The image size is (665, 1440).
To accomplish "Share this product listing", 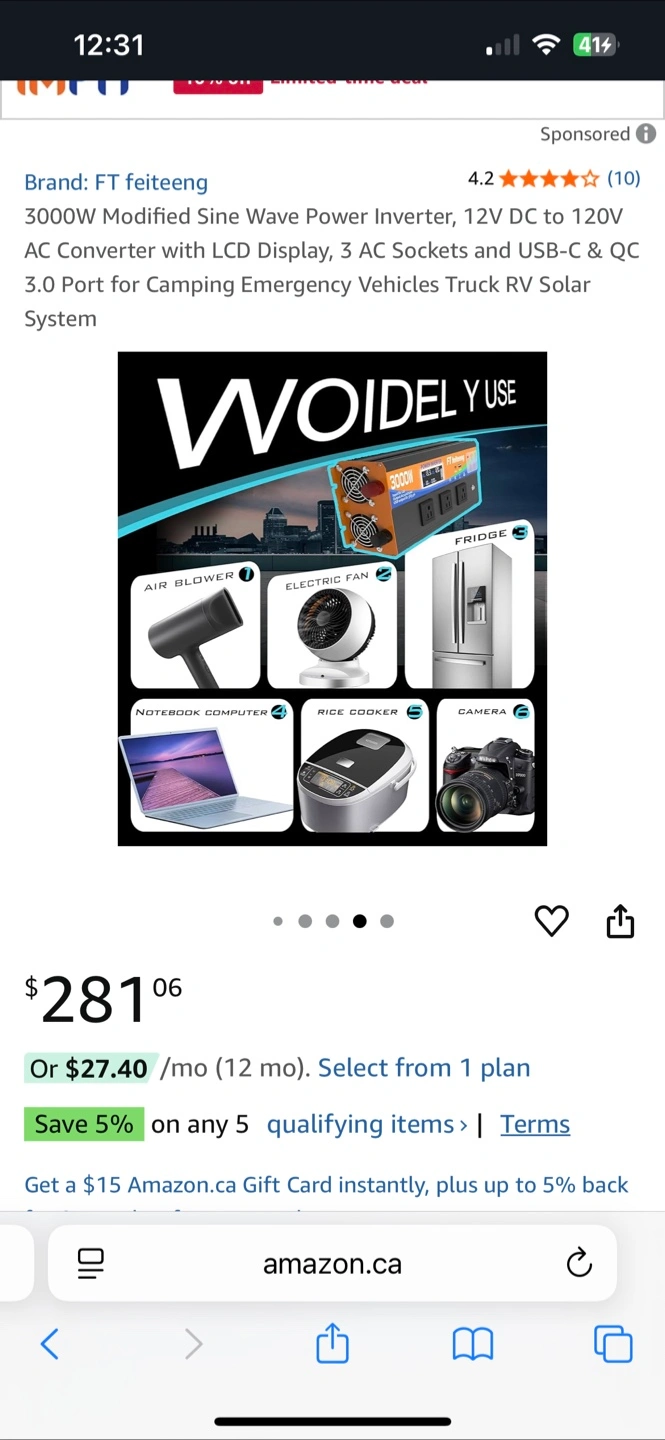I will pos(620,921).
